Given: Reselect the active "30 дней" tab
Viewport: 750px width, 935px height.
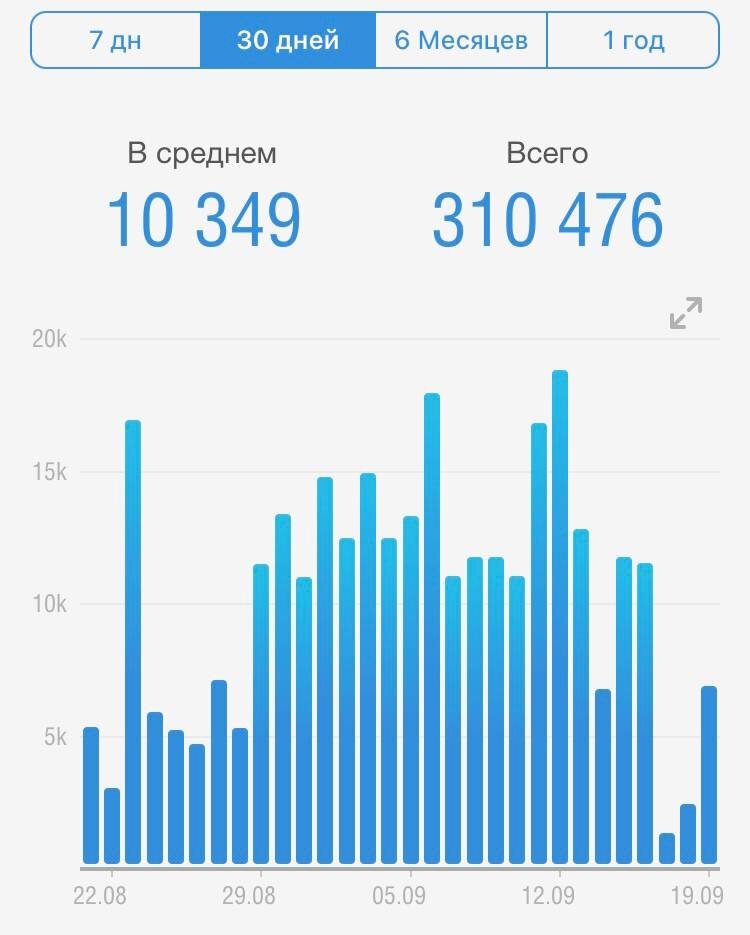Looking at the screenshot, I should (289, 40).
